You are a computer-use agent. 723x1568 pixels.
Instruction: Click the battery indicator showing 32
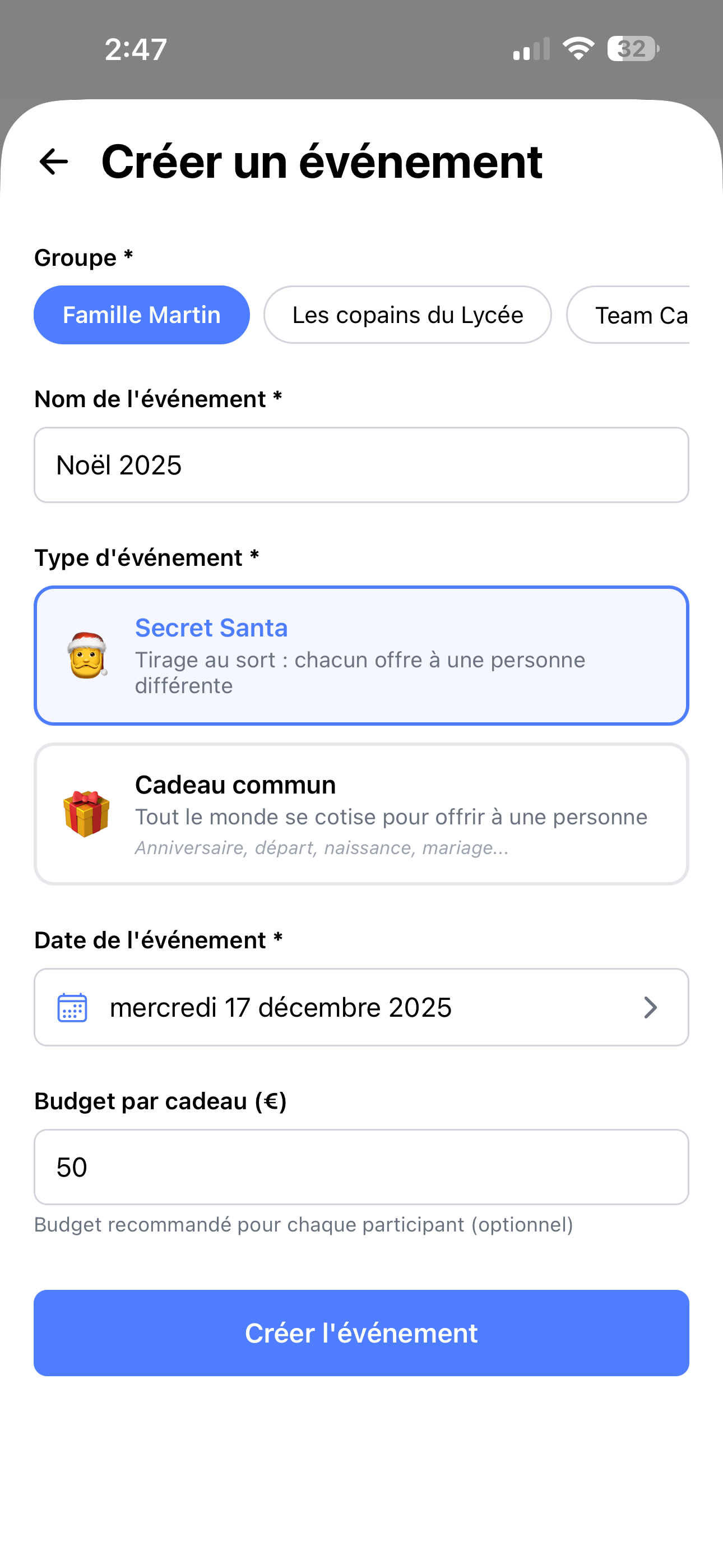click(631, 49)
